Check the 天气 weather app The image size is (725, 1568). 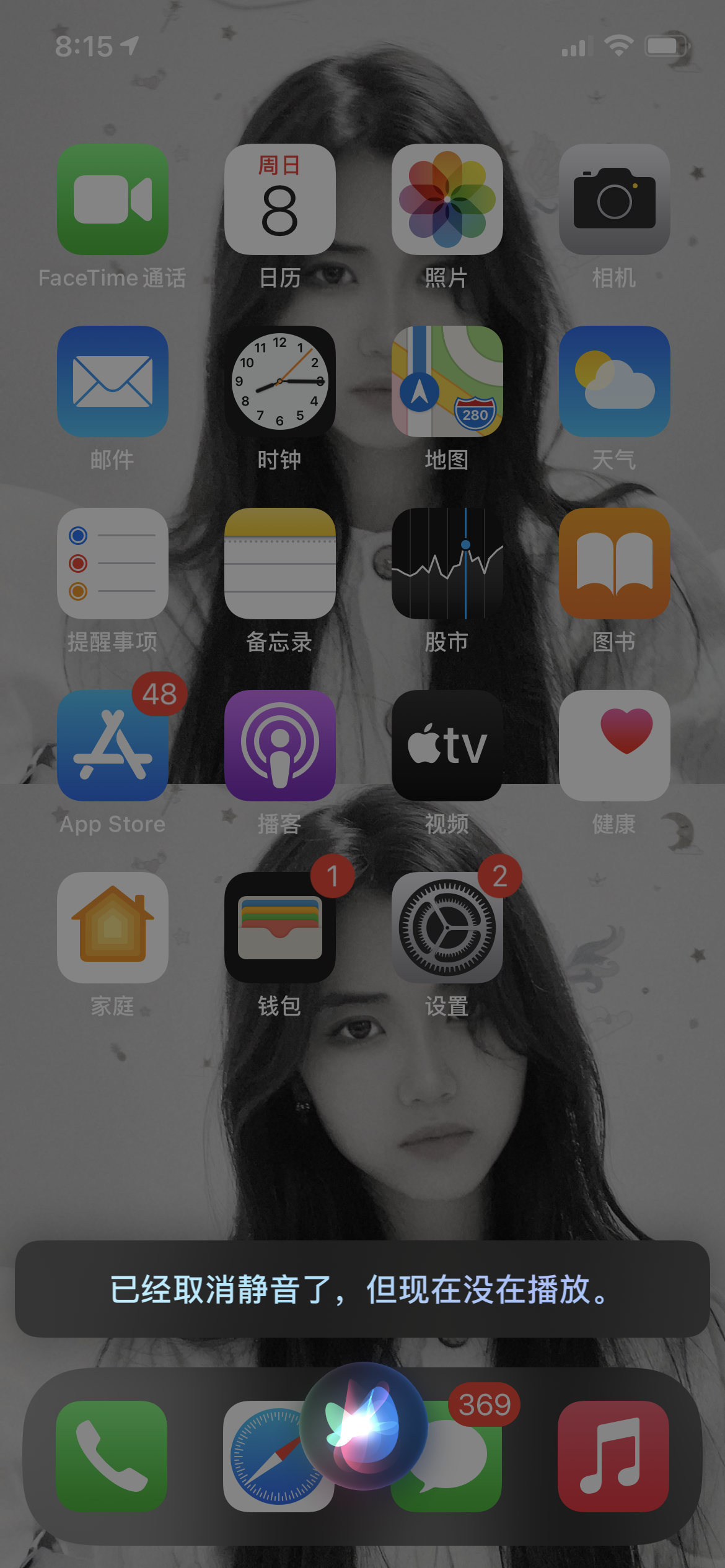[x=614, y=381]
